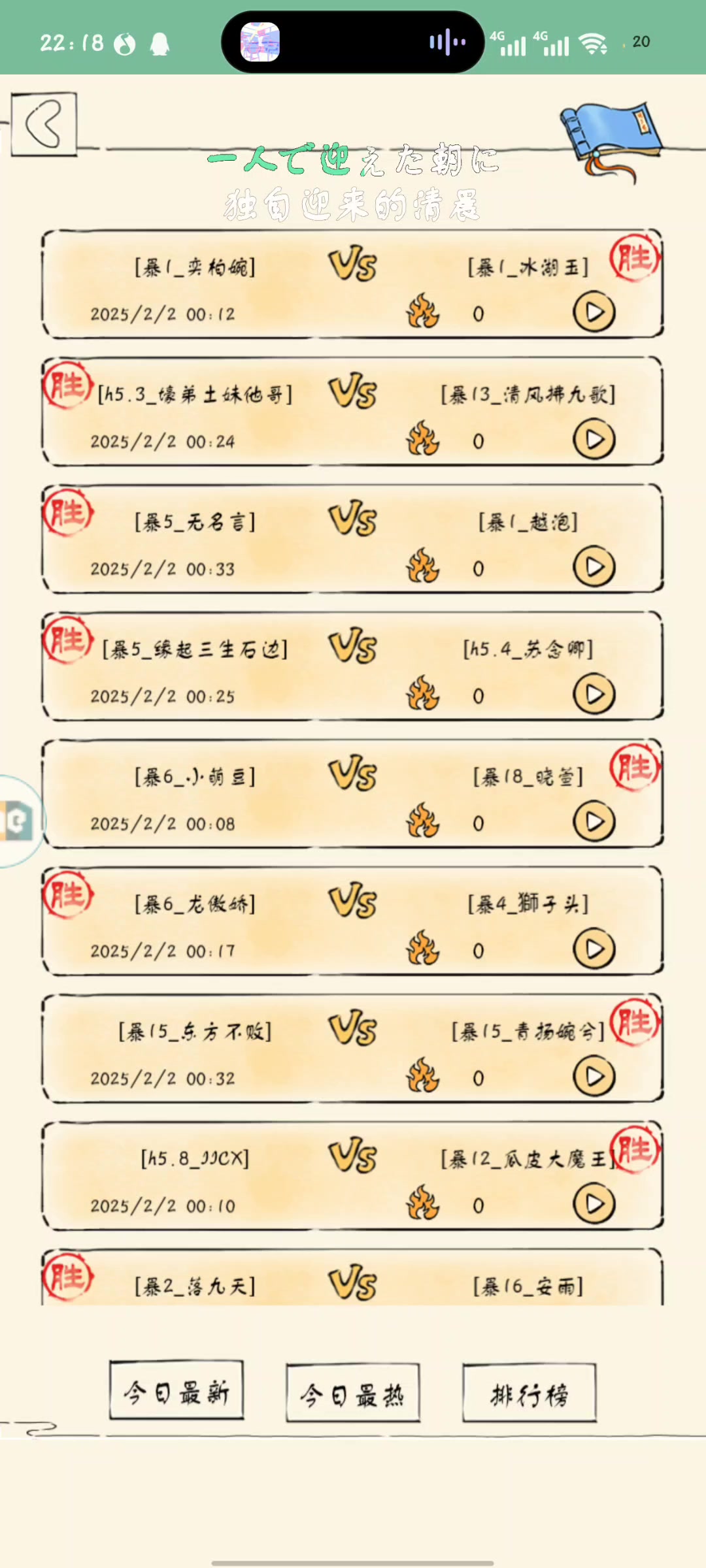Play the 卖柏碗 vs 水湖玉 match replay

(x=594, y=312)
